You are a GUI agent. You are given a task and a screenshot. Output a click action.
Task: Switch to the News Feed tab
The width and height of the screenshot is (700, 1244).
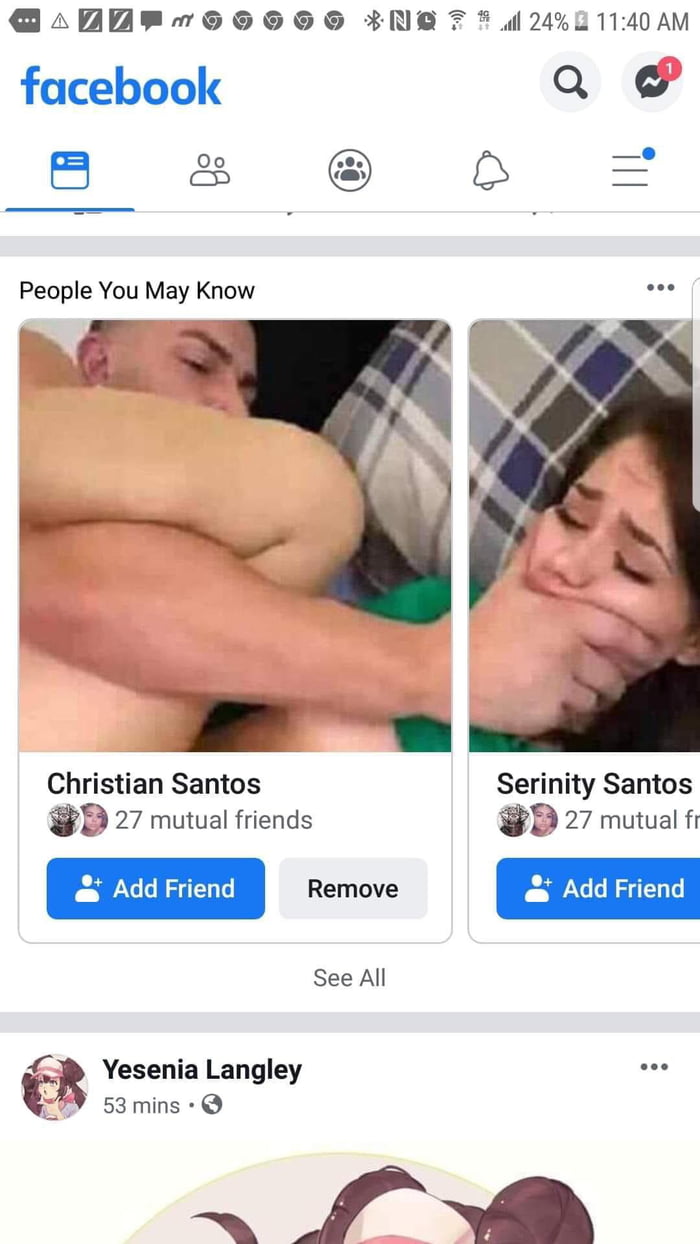tap(70, 170)
